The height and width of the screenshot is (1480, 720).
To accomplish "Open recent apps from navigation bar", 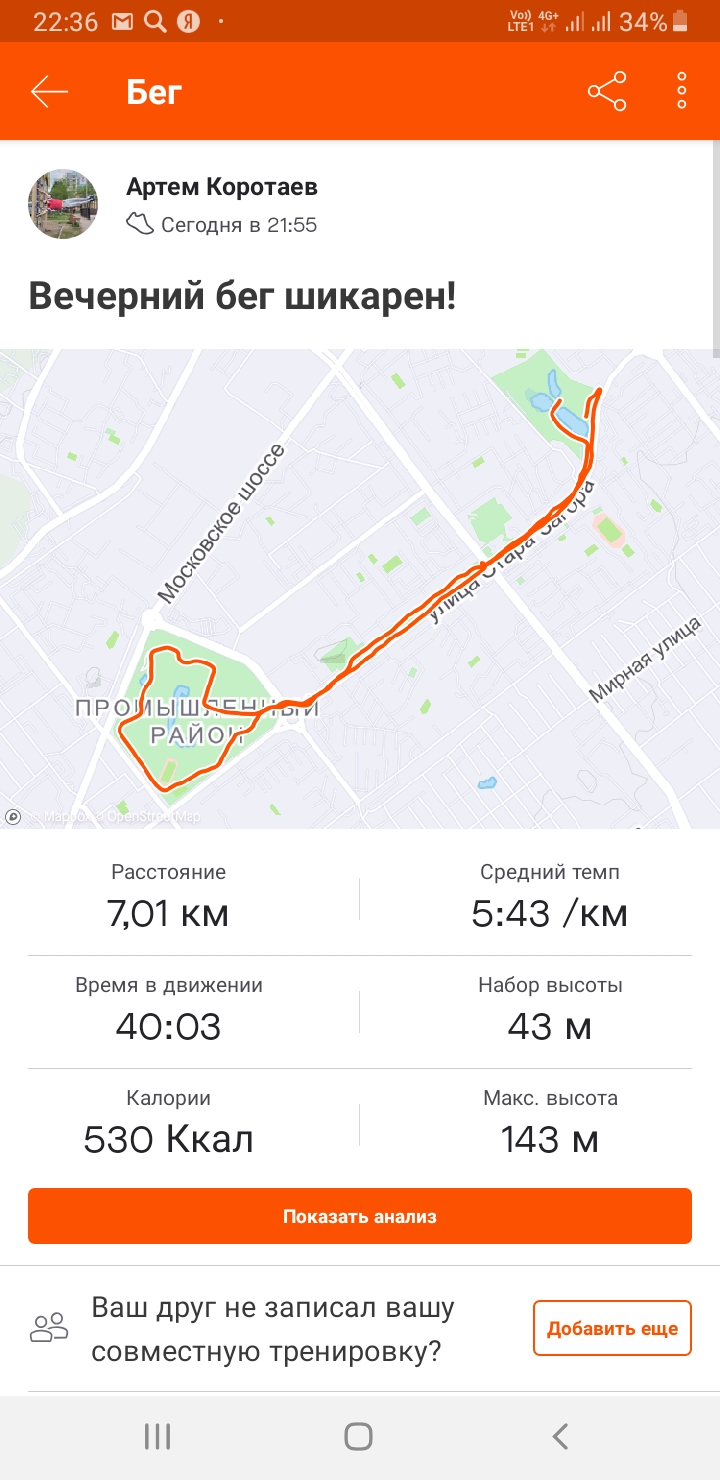I will pos(158,1437).
